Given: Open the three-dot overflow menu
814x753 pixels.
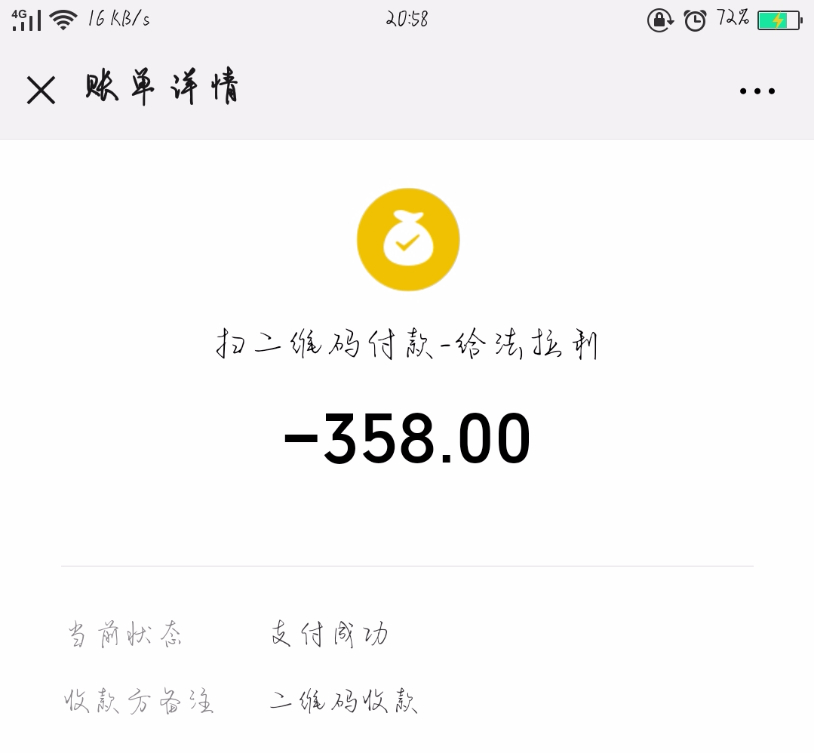Looking at the screenshot, I should [757, 92].
